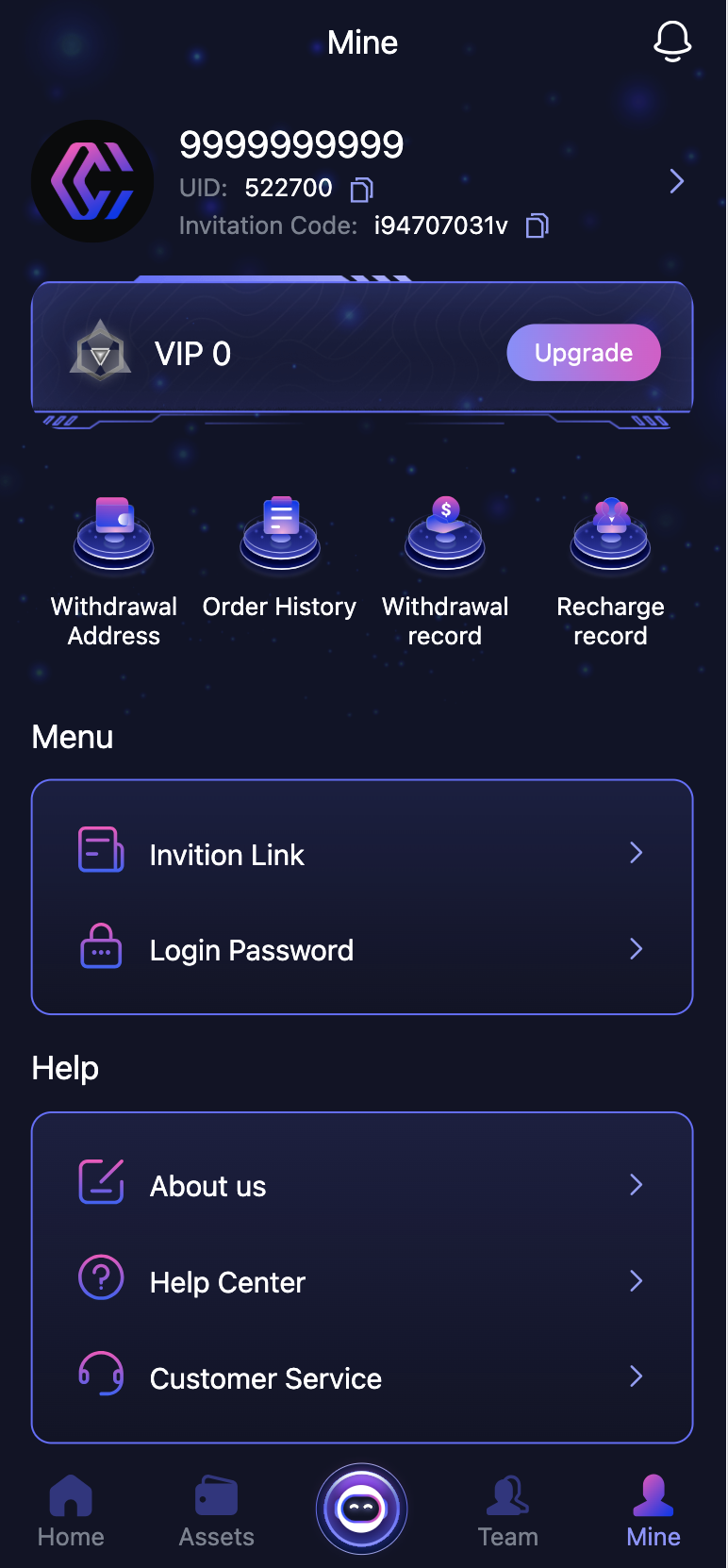The height and width of the screenshot is (1568, 728).
Task: Copy the invitation code
Action: point(538,225)
